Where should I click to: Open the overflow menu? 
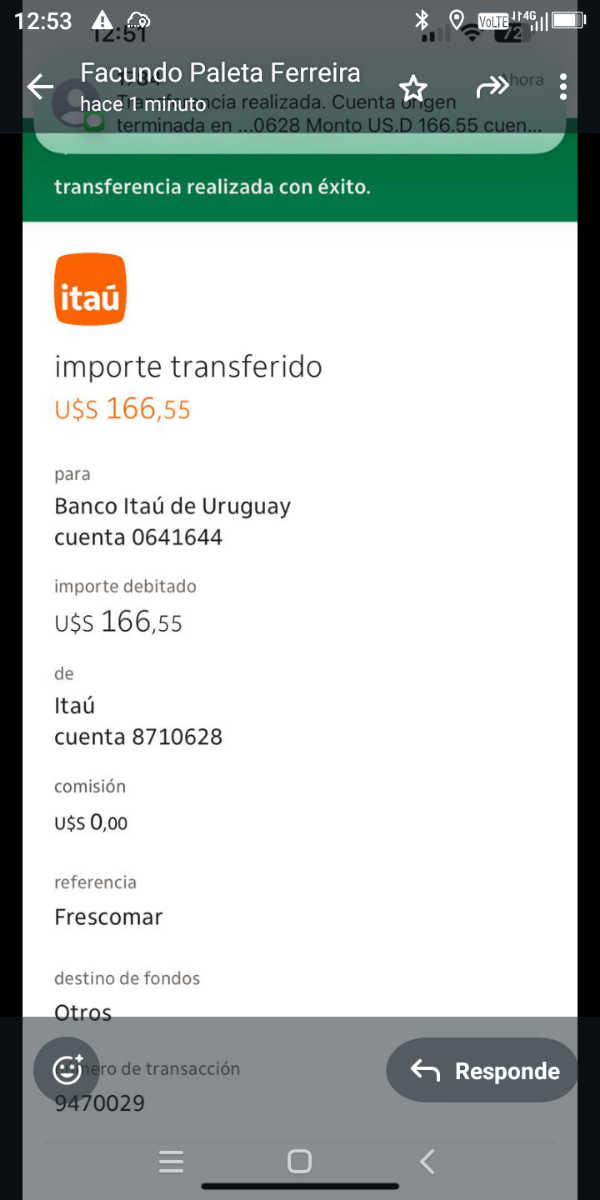[x=564, y=87]
